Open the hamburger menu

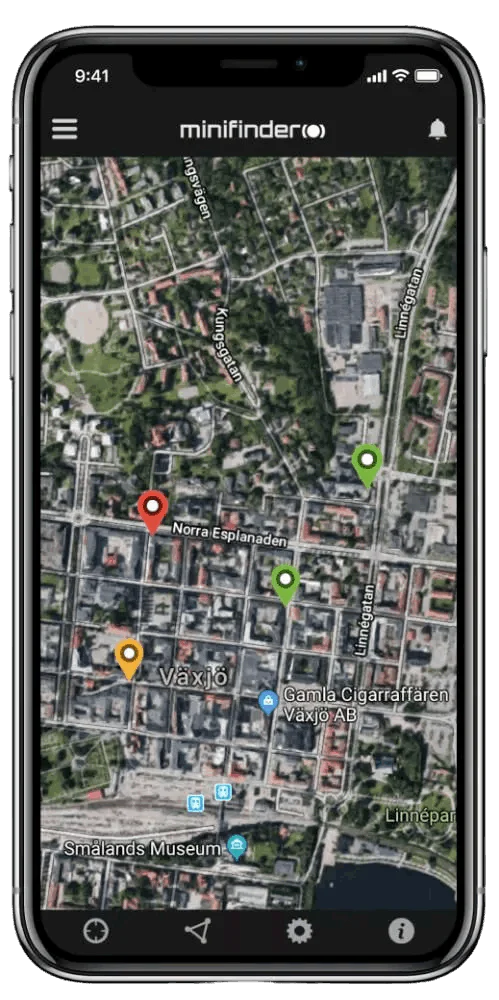tap(64, 129)
